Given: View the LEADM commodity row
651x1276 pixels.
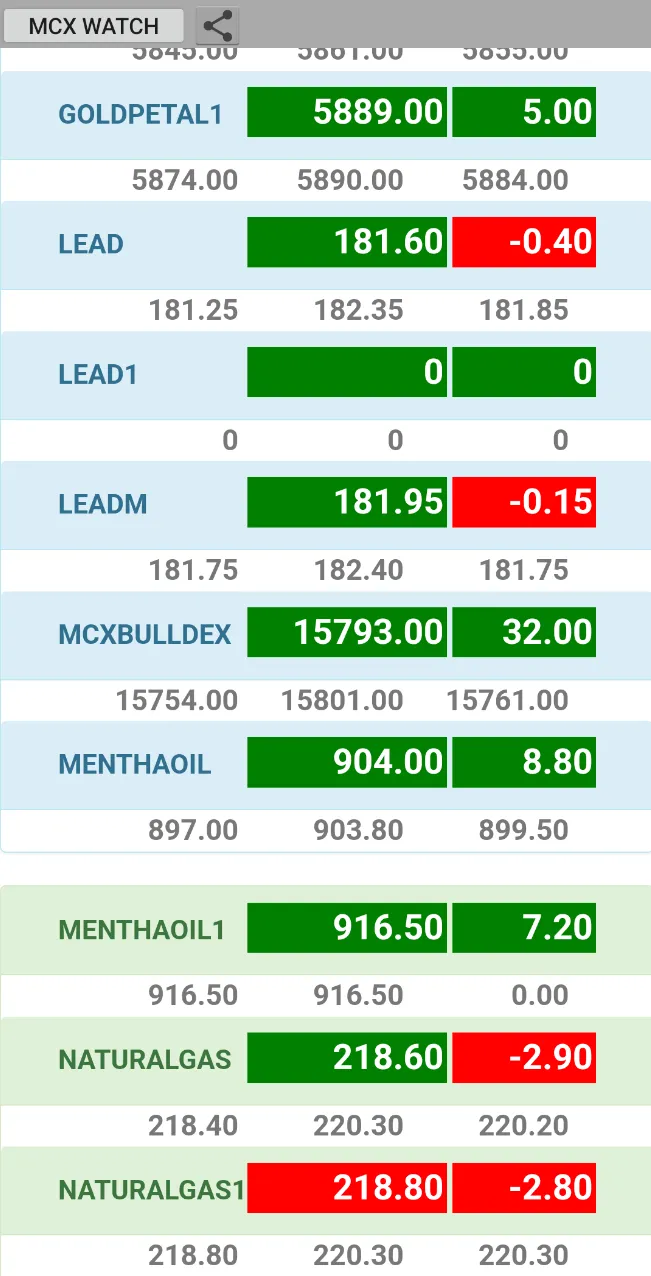Looking at the screenshot, I should pos(103,504).
